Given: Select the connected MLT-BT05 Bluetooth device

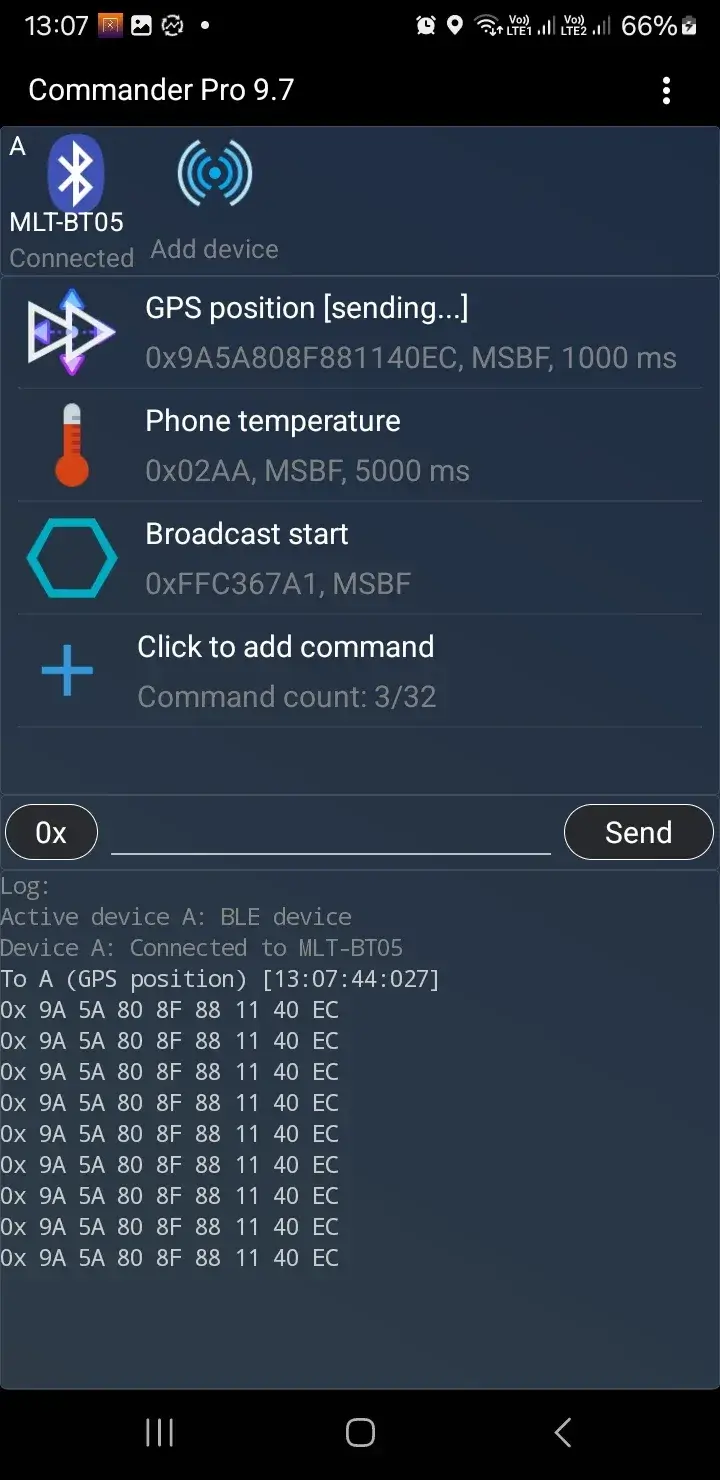Looking at the screenshot, I should (73, 200).
